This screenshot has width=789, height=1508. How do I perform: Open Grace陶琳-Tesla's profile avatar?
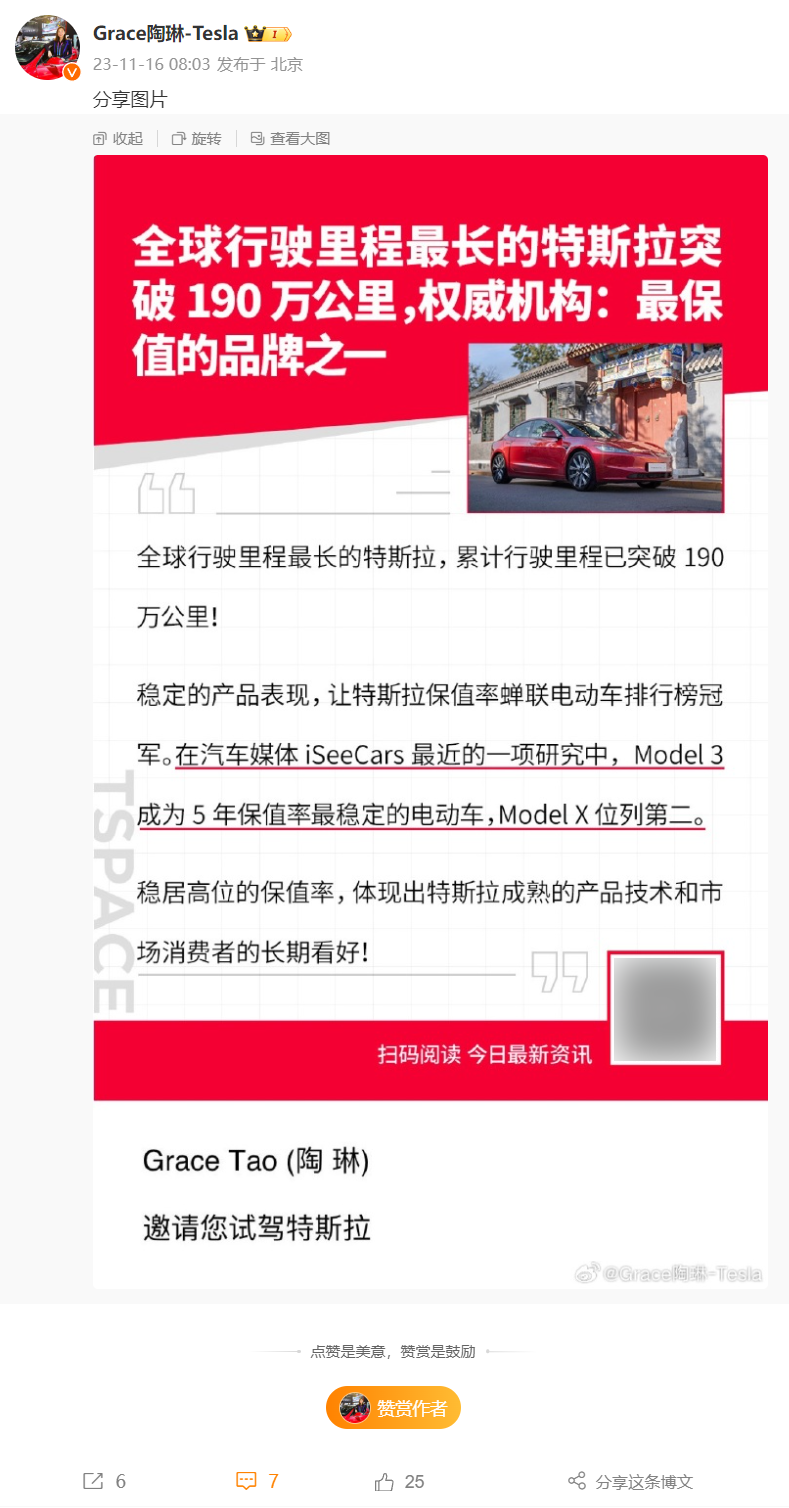click(47, 47)
